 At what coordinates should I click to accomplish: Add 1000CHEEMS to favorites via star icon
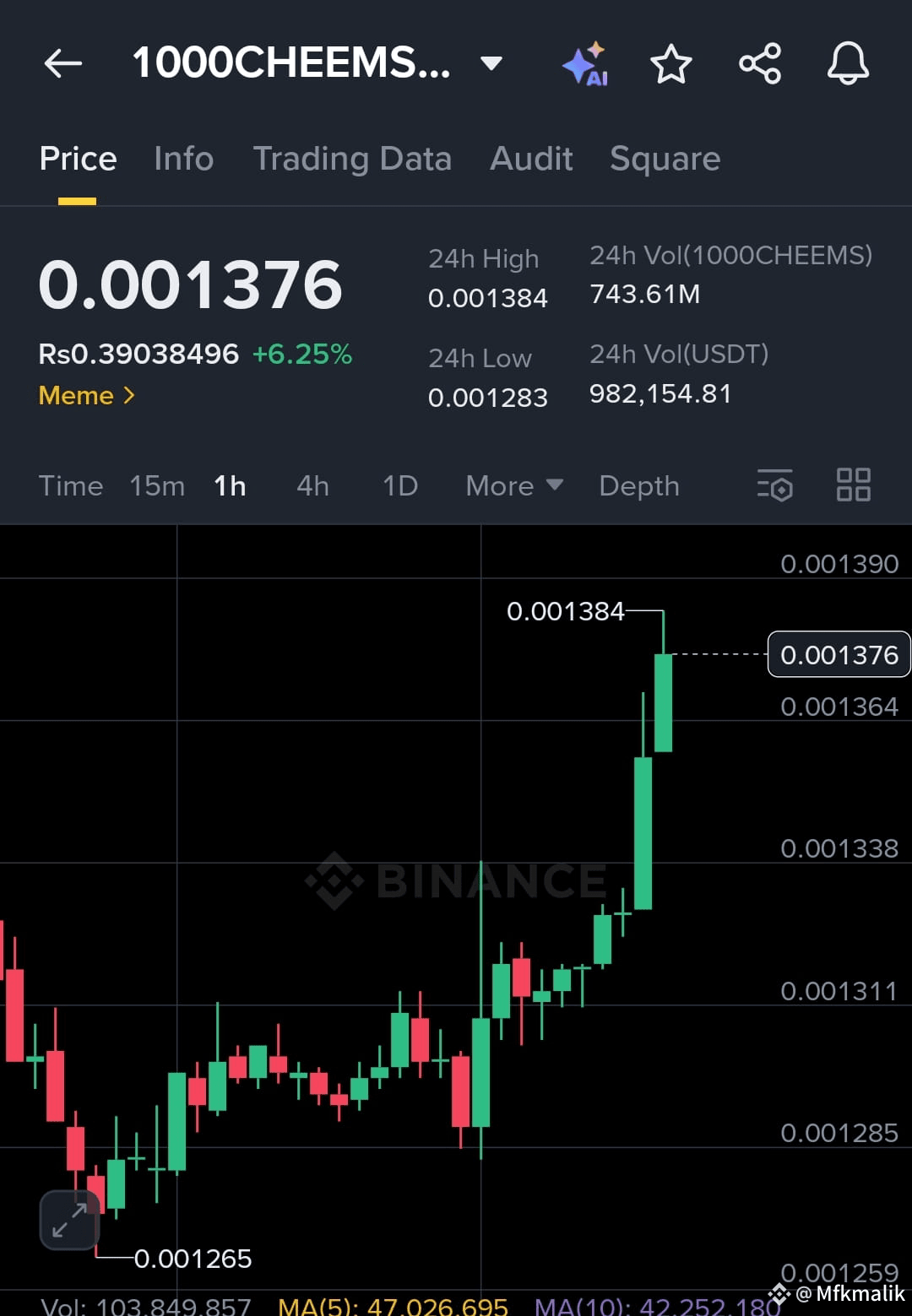click(x=671, y=63)
